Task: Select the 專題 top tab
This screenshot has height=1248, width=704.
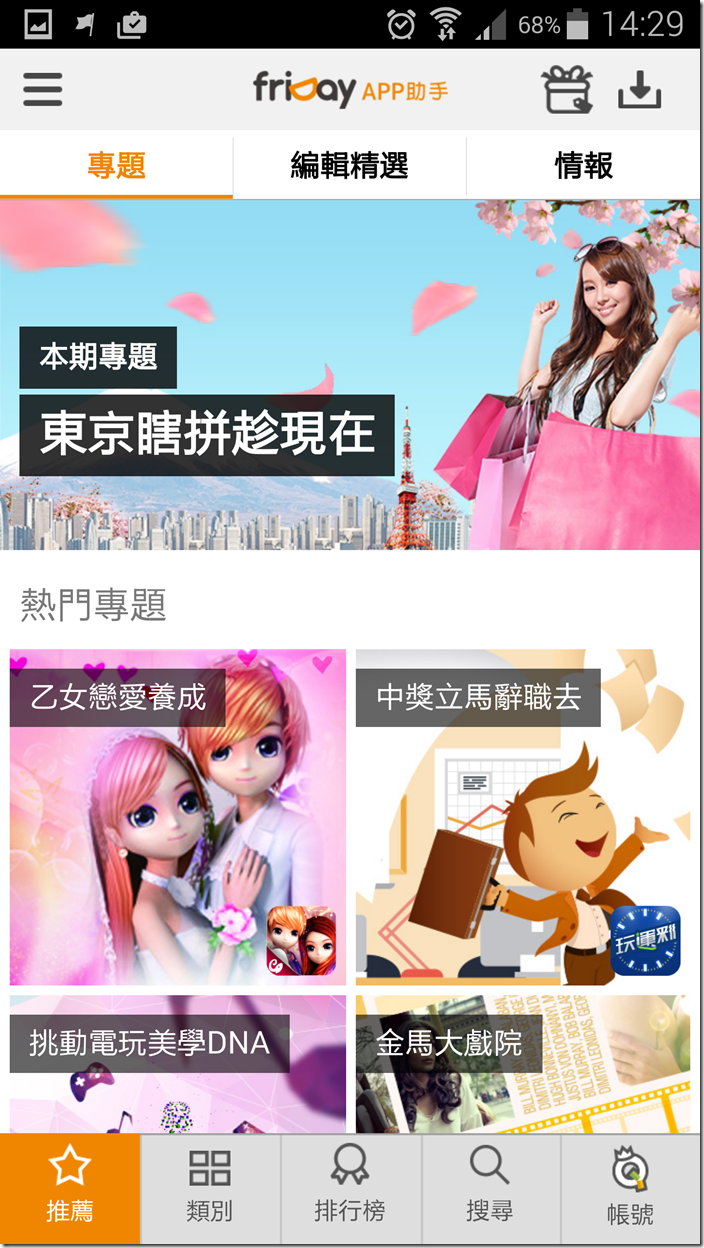Action: (116, 165)
